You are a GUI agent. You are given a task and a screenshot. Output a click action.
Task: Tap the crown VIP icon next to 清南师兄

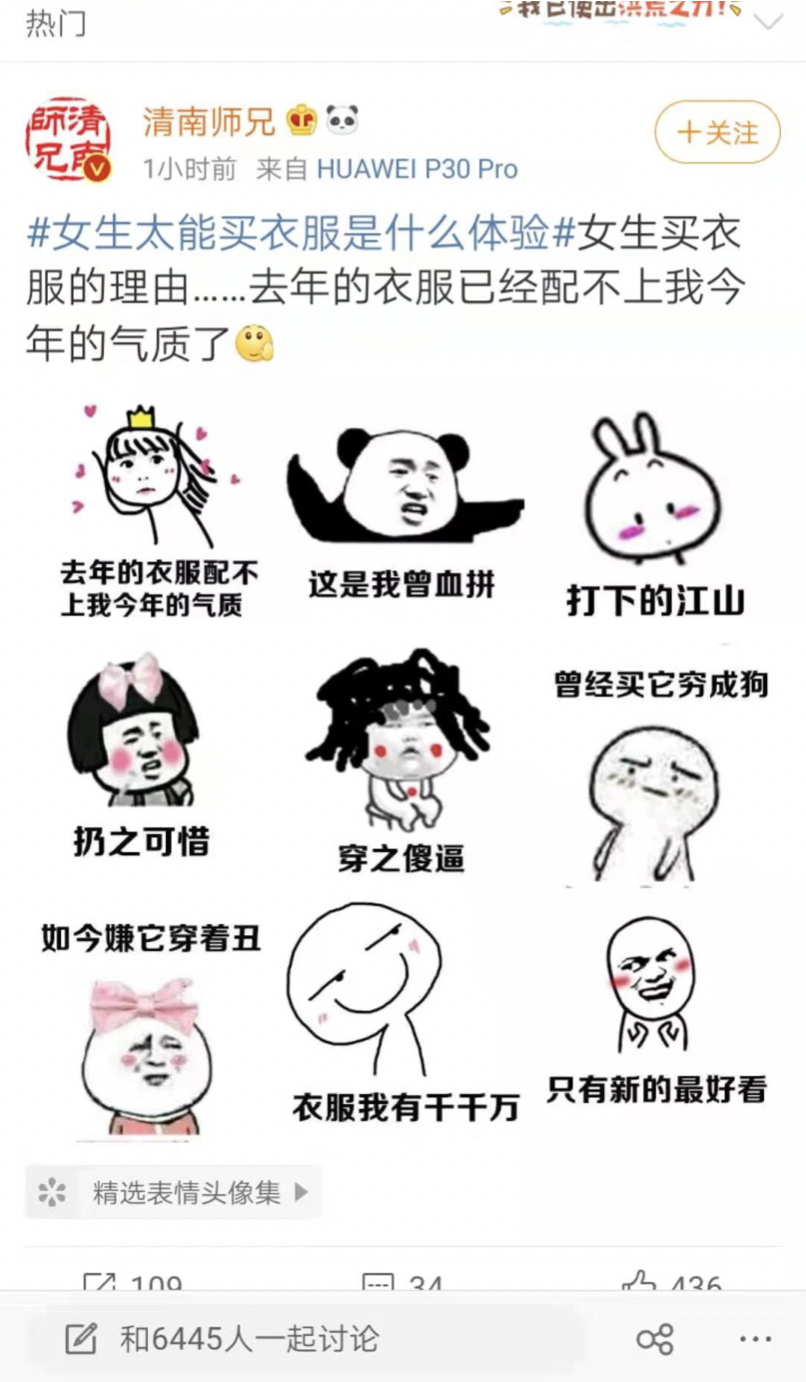(x=301, y=117)
